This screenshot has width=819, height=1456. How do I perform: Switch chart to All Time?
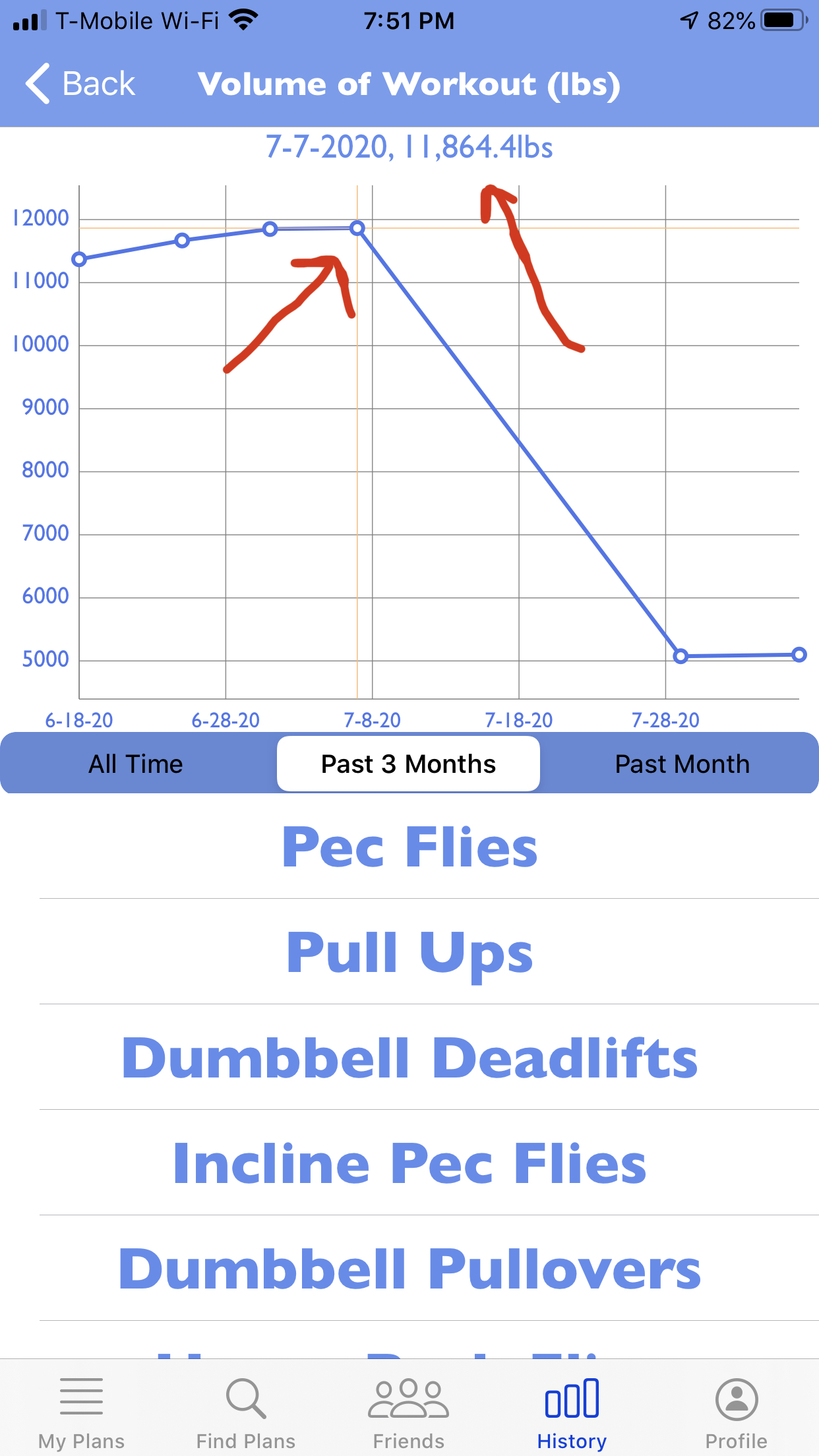click(x=136, y=764)
